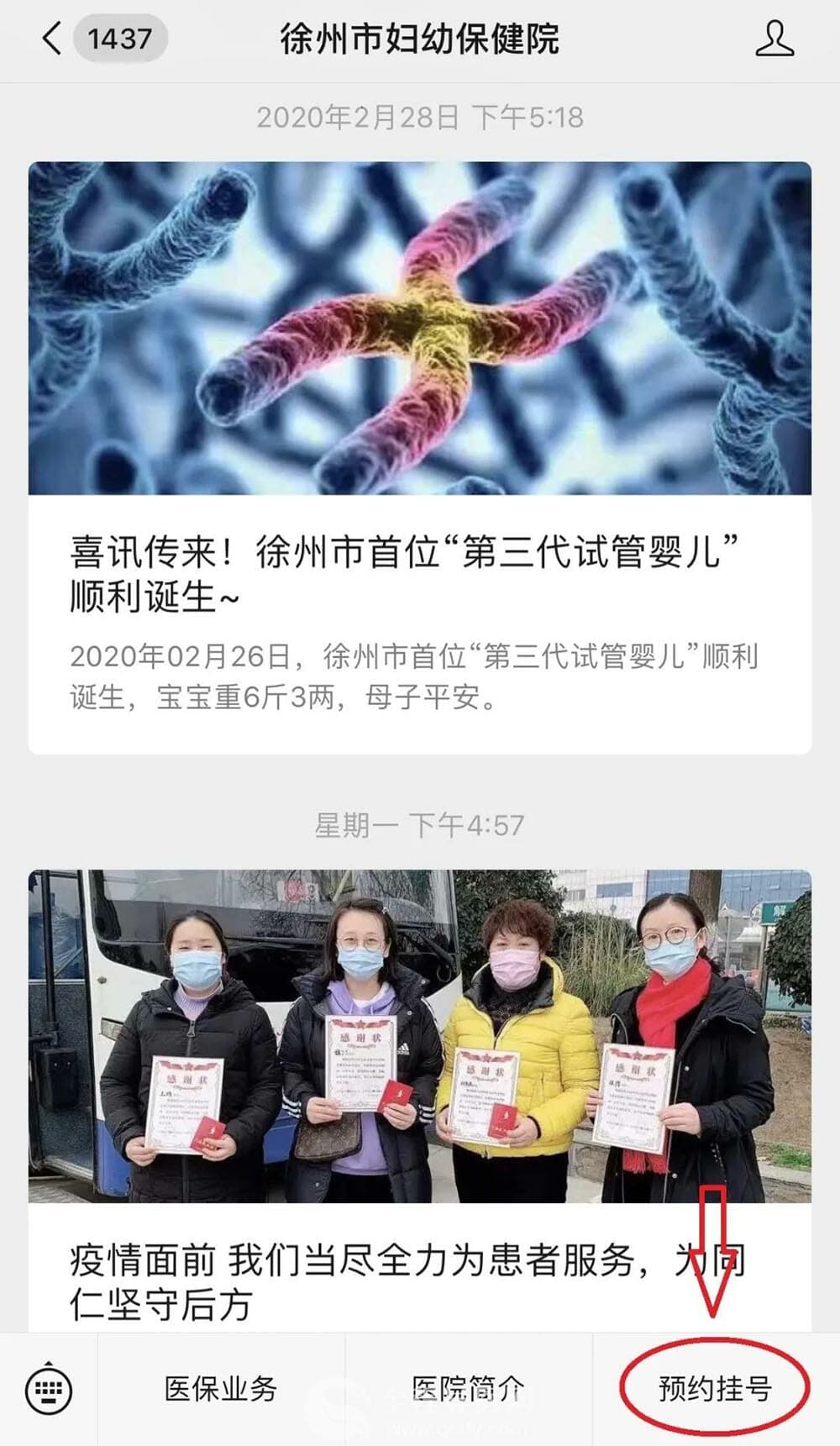Open the third-generation test-tube baby article
840x1446 pixels.
coord(419,457)
